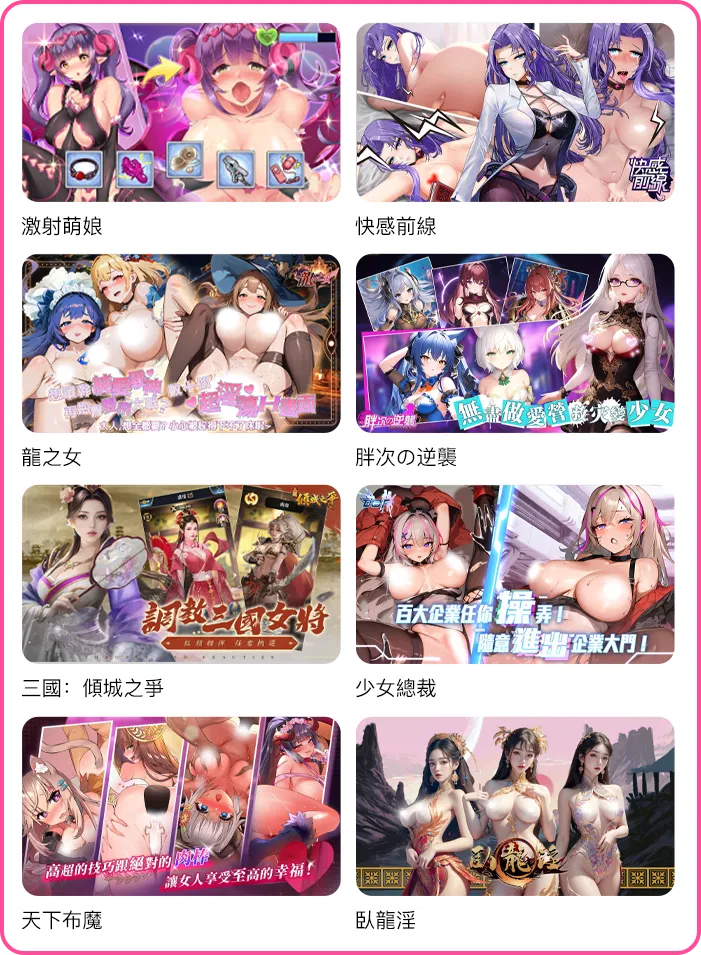Open the 天下布魔 game tile
The width and height of the screenshot is (701, 955).
181,806
